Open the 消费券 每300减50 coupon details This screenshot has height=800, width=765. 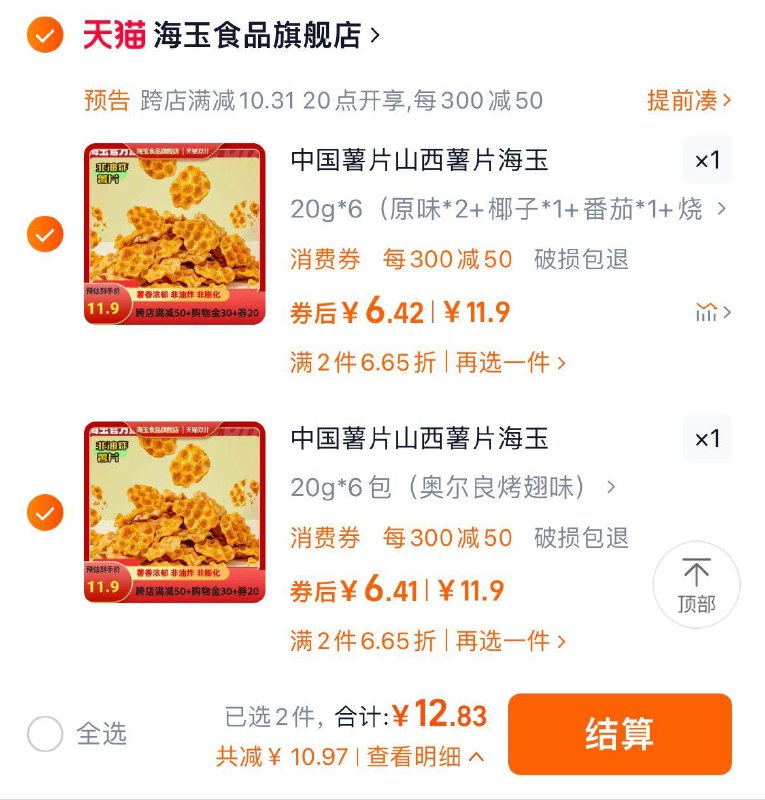tap(400, 258)
